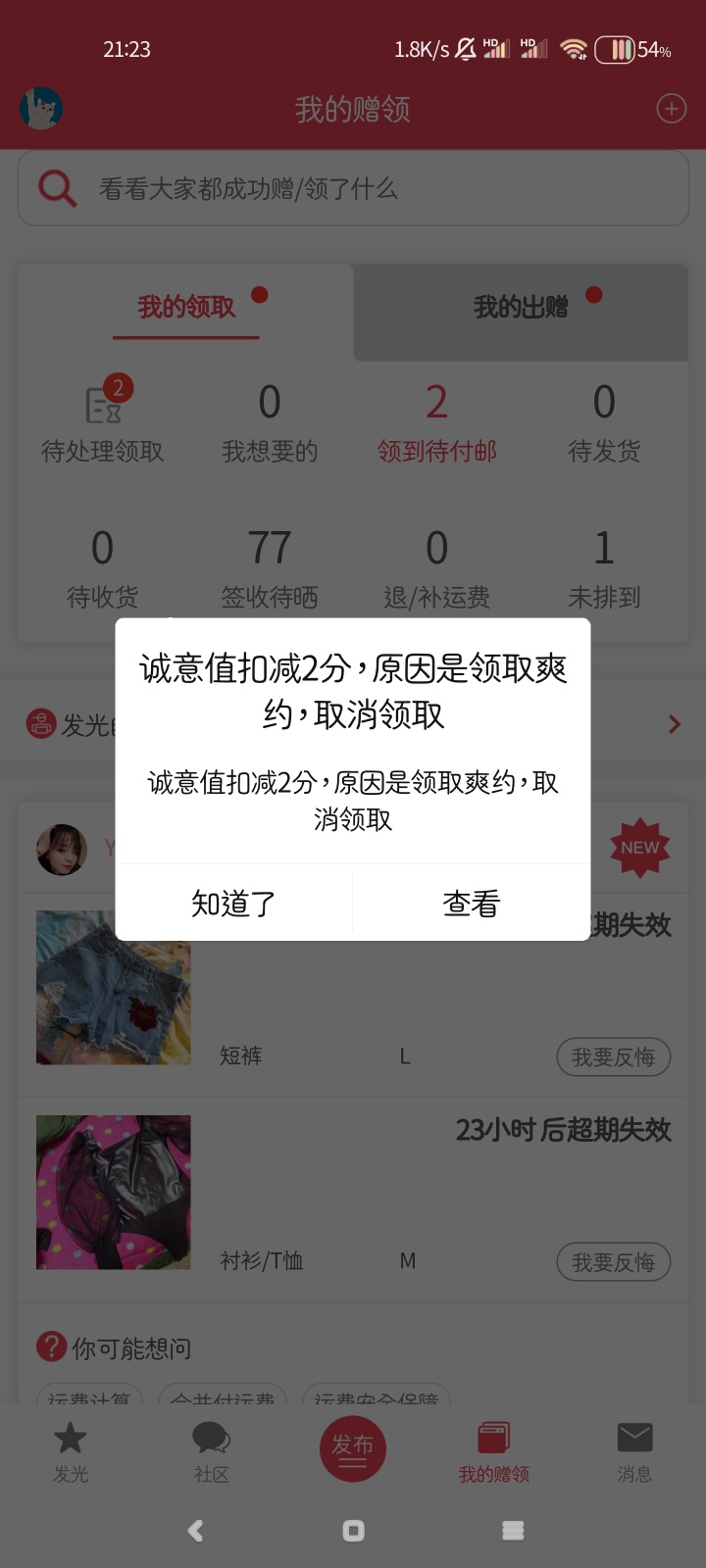Switch to the 社区 tab

tap(212, 1452)
